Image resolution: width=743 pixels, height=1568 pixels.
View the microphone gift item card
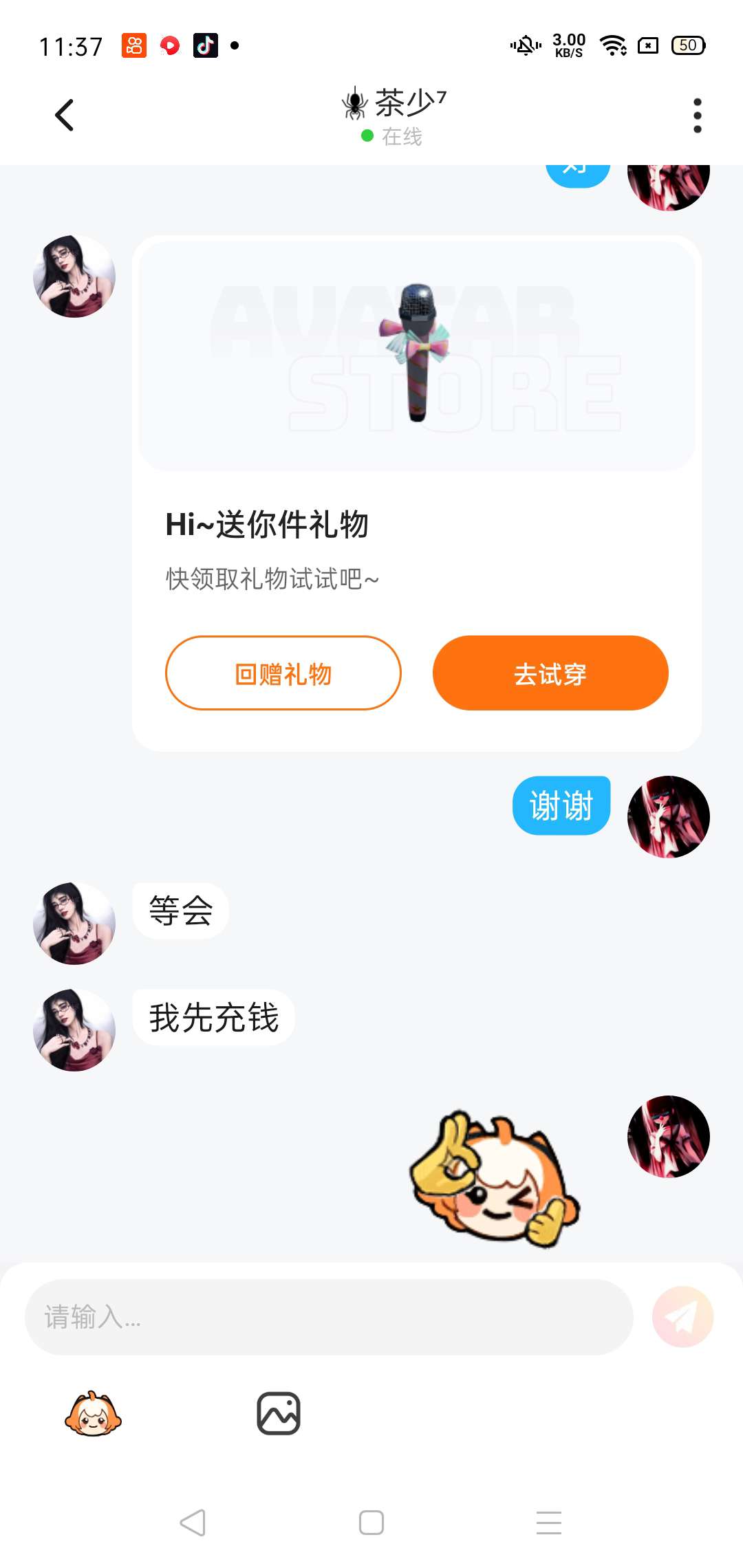(x=416, y=353)
